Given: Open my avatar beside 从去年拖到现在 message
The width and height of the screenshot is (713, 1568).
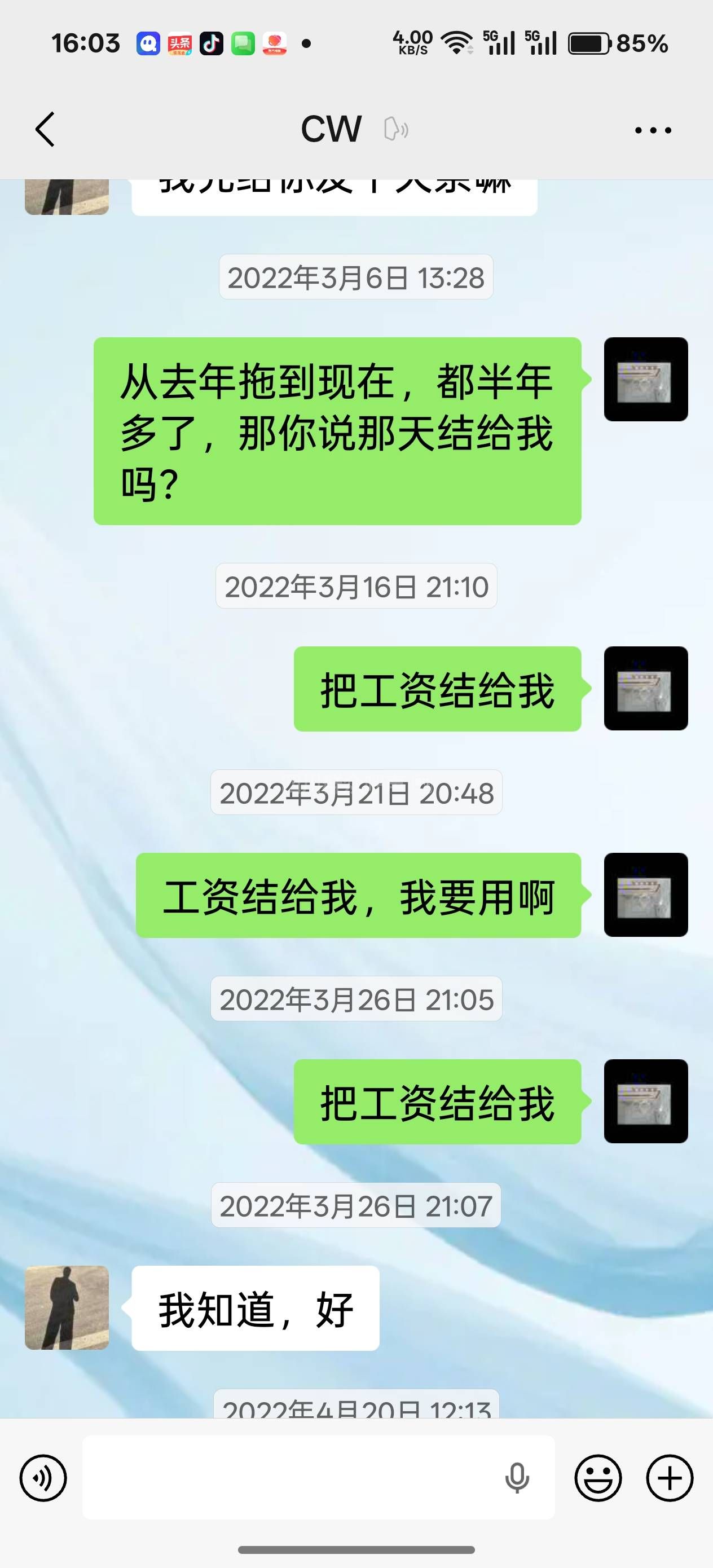Looking at the screenshot, I should [x=645, y=378].
